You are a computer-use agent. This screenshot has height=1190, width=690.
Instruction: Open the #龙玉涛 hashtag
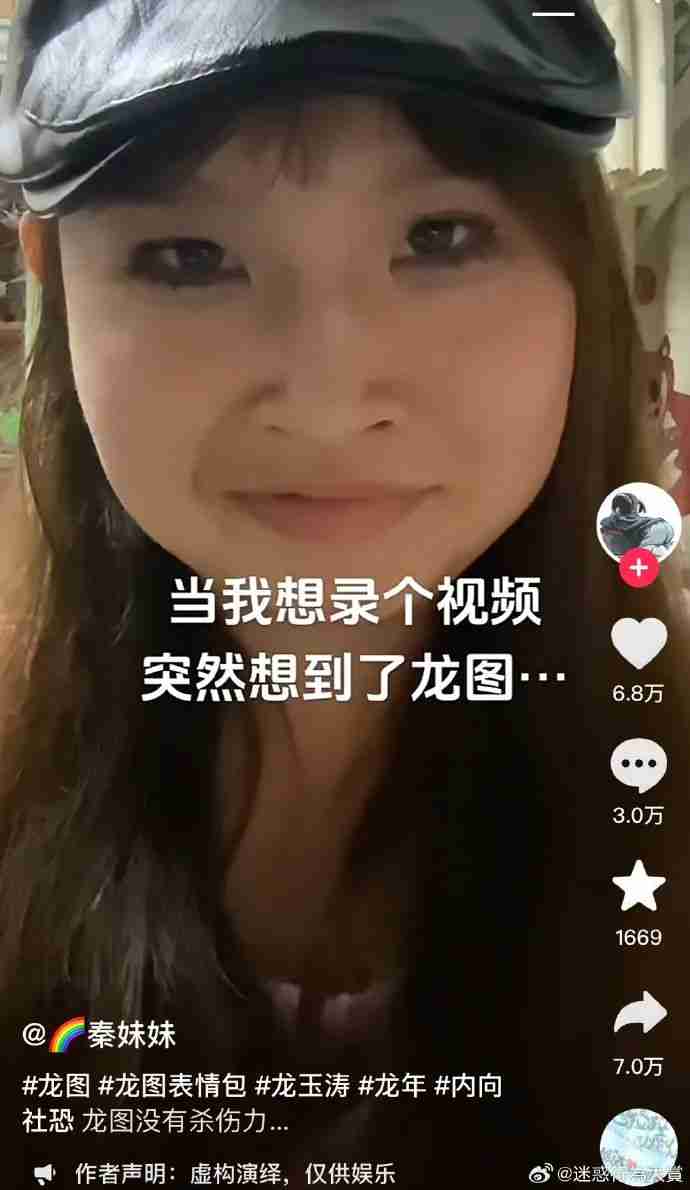click(x=302, y=1084)
